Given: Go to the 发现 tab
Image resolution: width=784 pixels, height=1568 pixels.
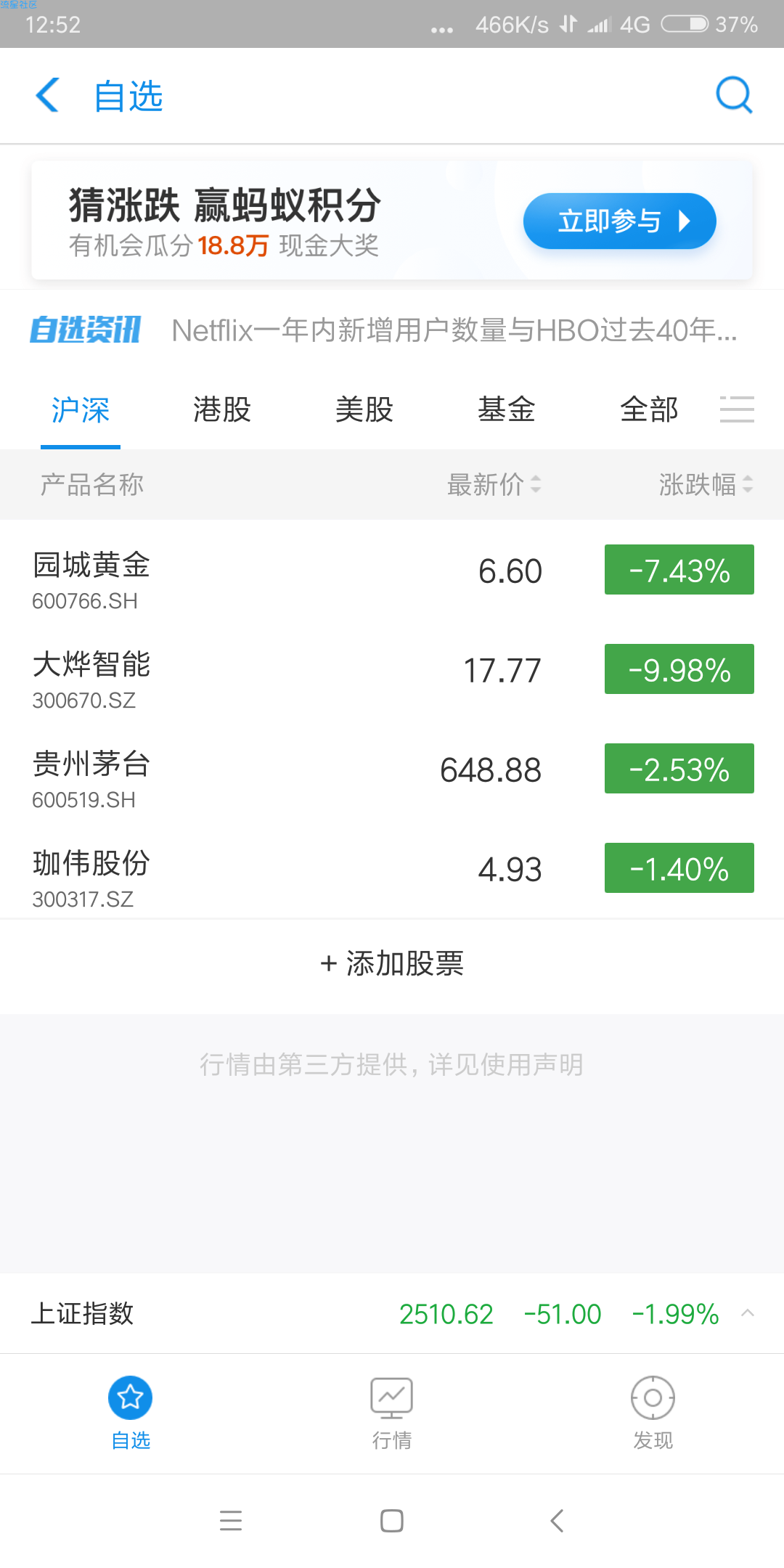Looking at the screenshot, I should (x=653, y=1413).
